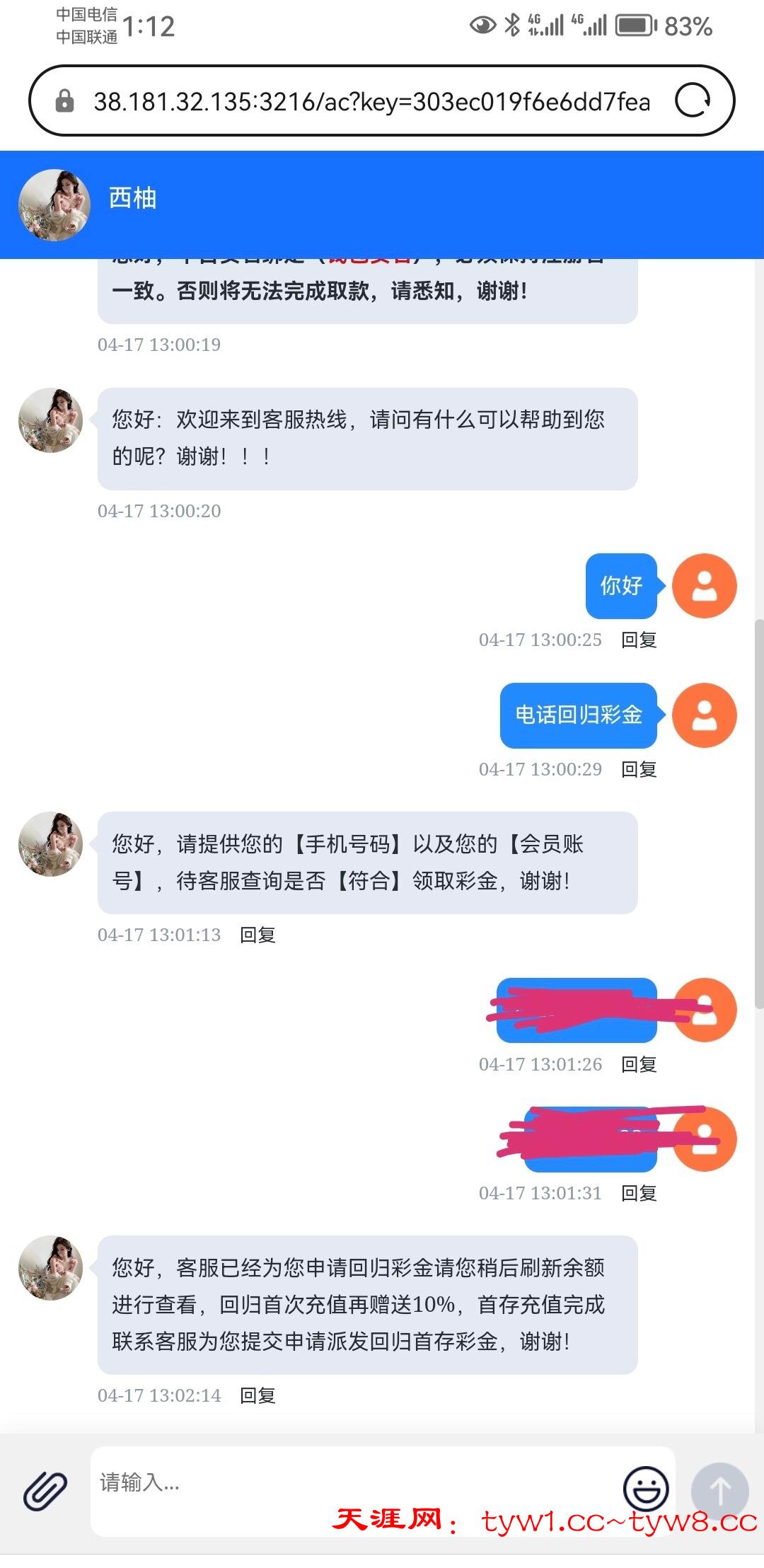Screen dimensions: 764x1568
Task: Reload the page in the browser
Action: pyautogui.click(x=693, y=100)
